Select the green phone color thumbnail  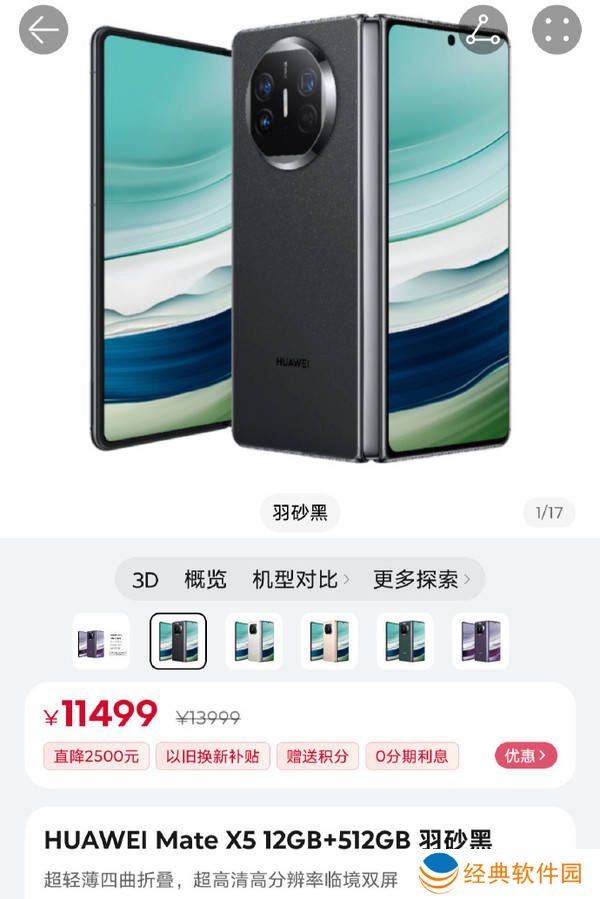(x=405, y=641)
